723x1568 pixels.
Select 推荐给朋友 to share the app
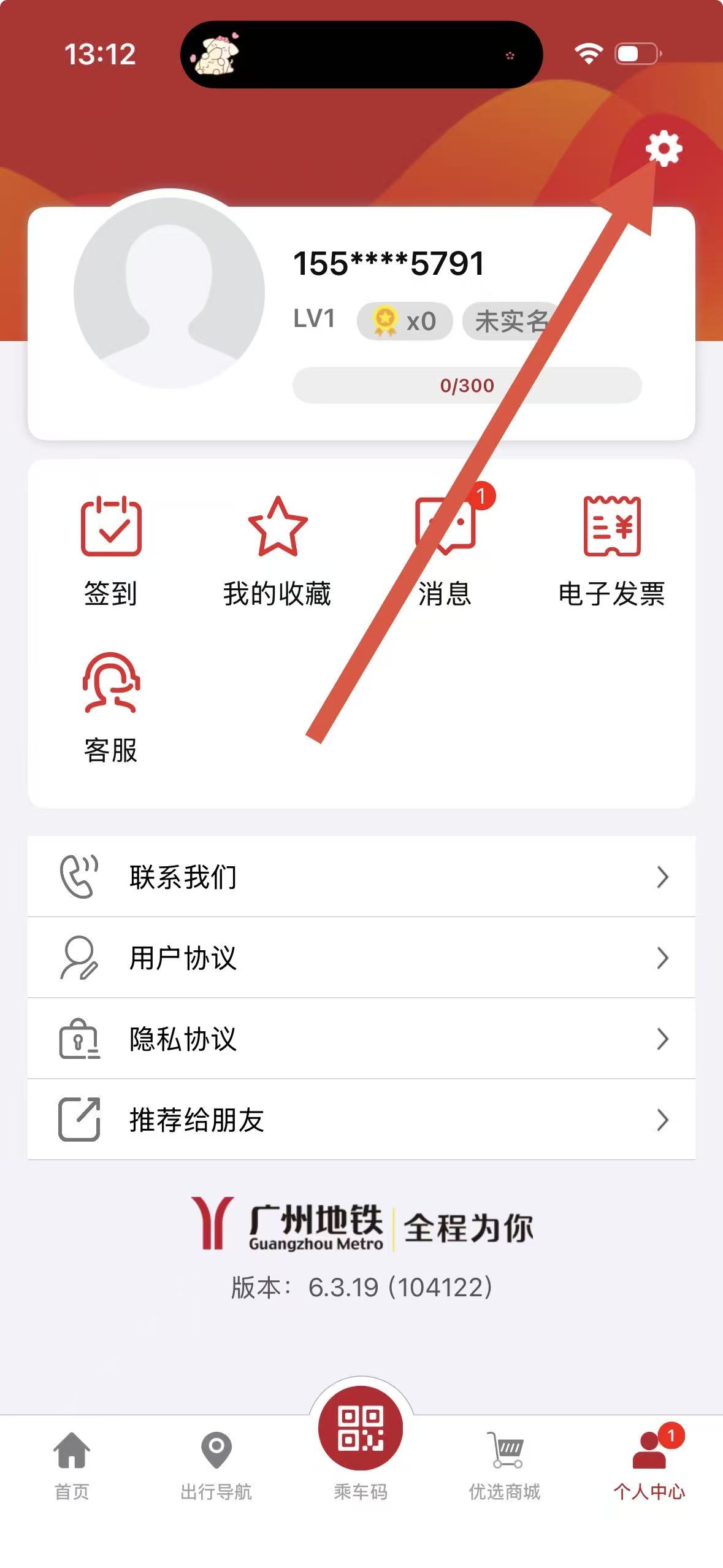(x=361, y=1120)
